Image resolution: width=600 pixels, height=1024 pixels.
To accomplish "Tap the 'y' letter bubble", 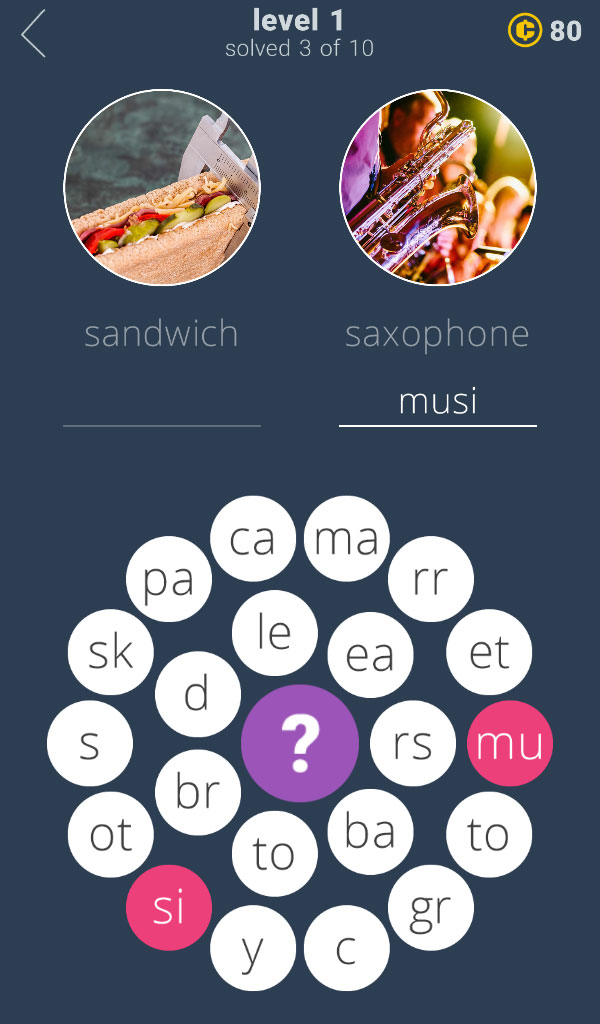I will [x=253, y=948].
